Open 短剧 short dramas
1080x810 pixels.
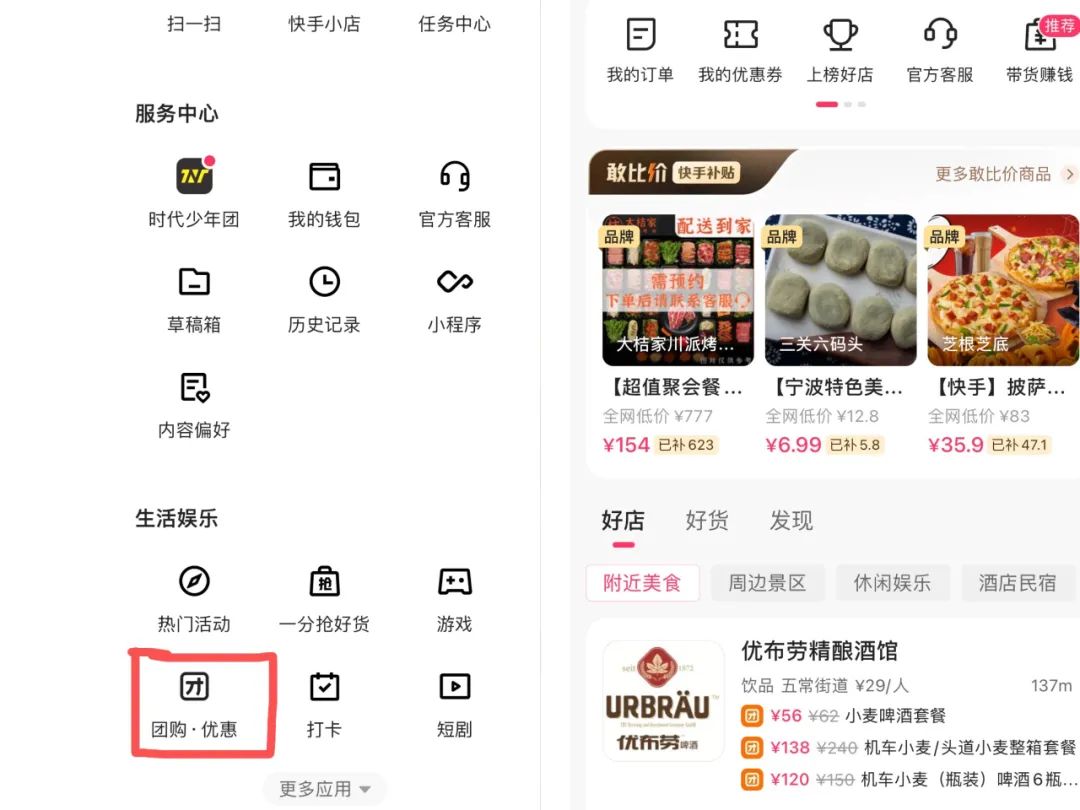point(454,703)
